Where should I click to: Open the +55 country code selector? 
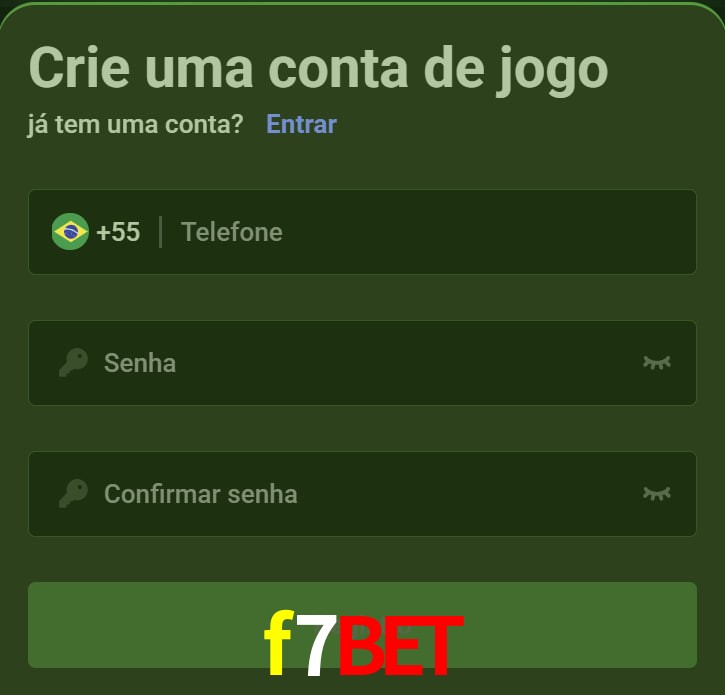[97, 232]
